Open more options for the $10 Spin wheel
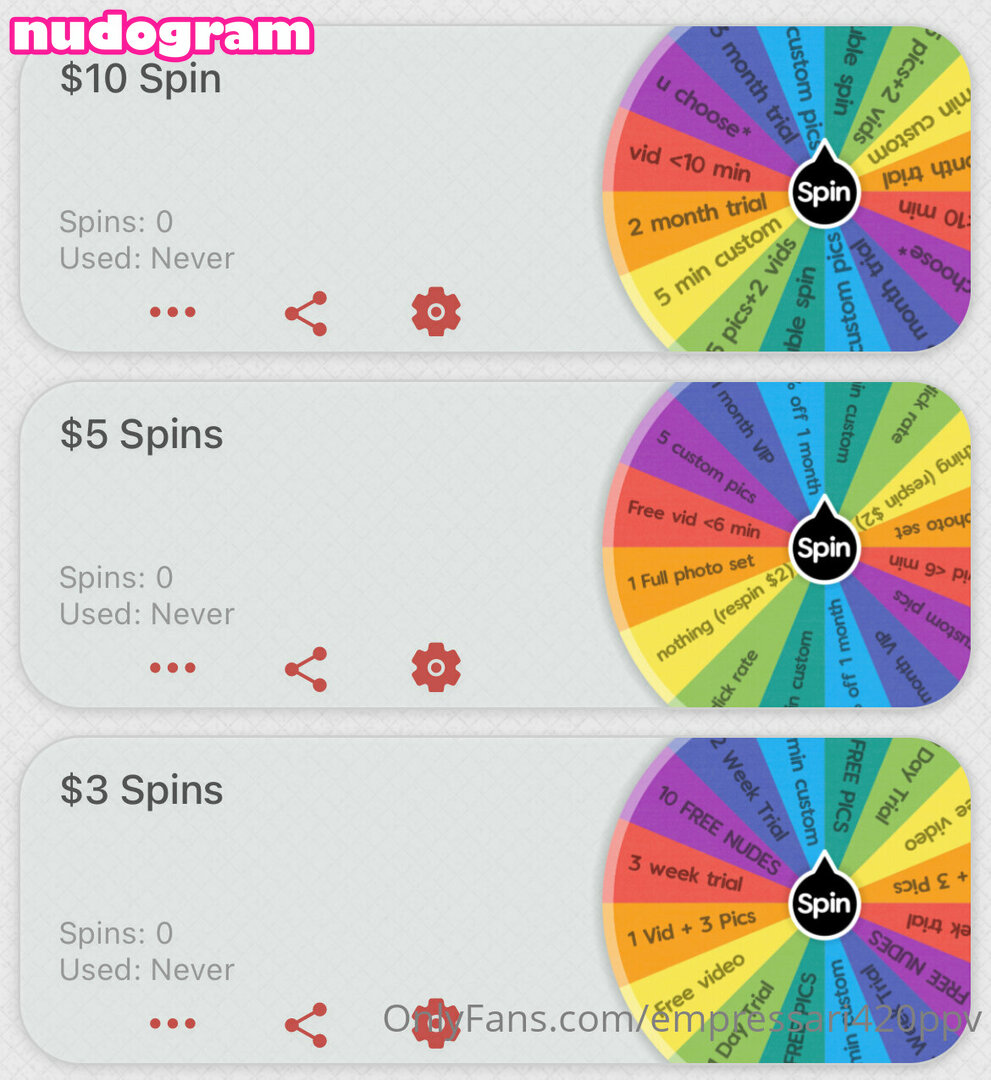Viewport: 991px width, 1080px height. [172, 312]
